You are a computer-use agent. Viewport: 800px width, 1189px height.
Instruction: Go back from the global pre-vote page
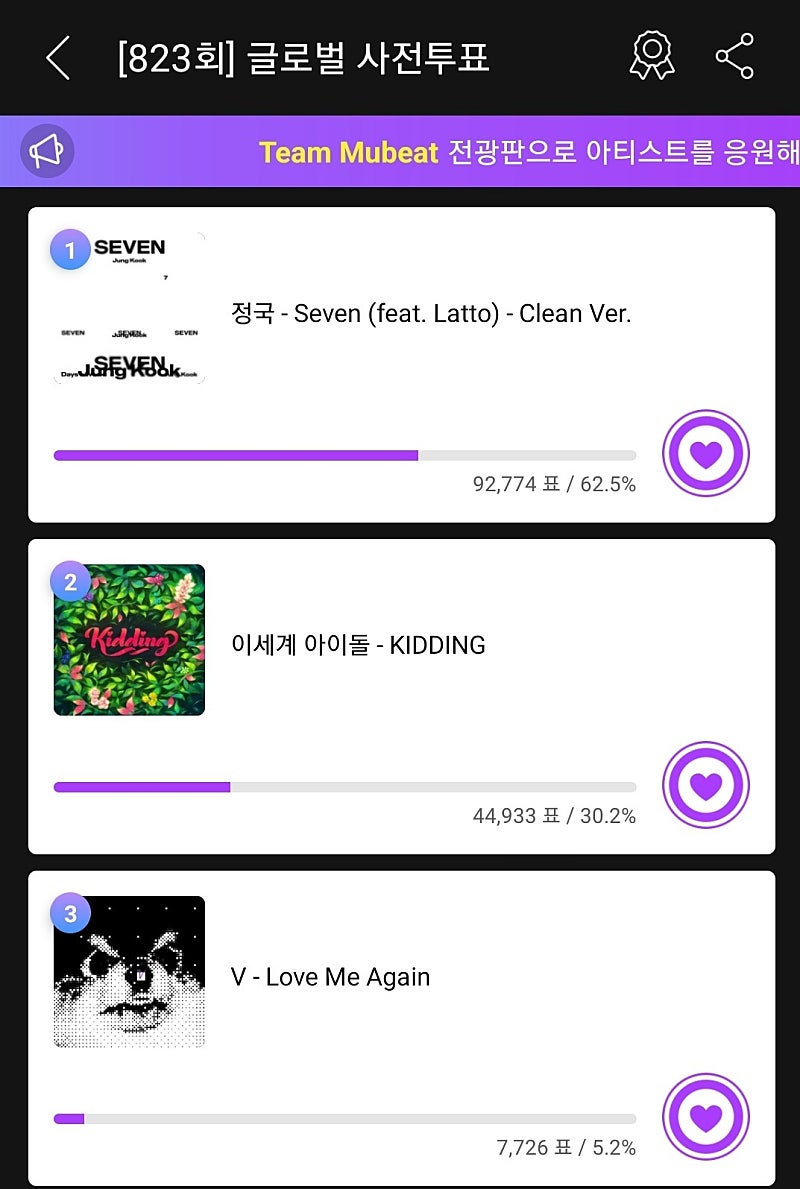[x=58, y=58]
